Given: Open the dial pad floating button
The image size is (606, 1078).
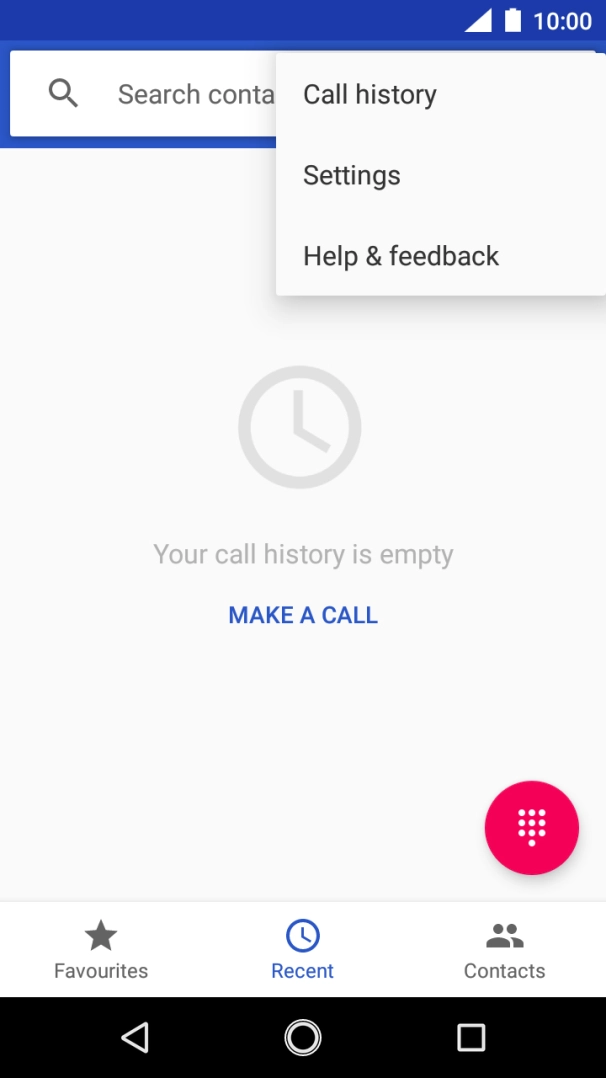Looking at the screenshot, I should pos(532,827).
